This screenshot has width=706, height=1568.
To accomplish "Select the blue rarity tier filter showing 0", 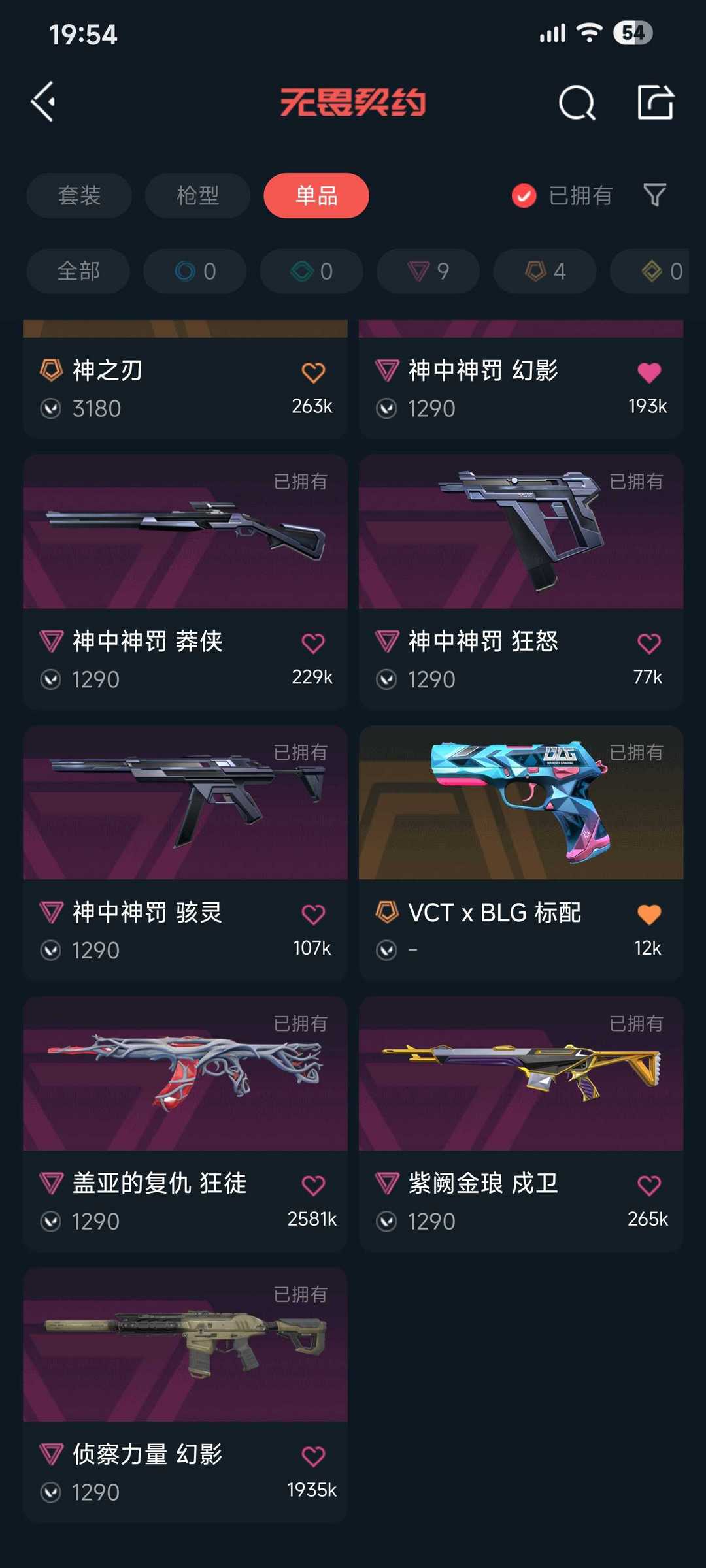I will 194,271.
